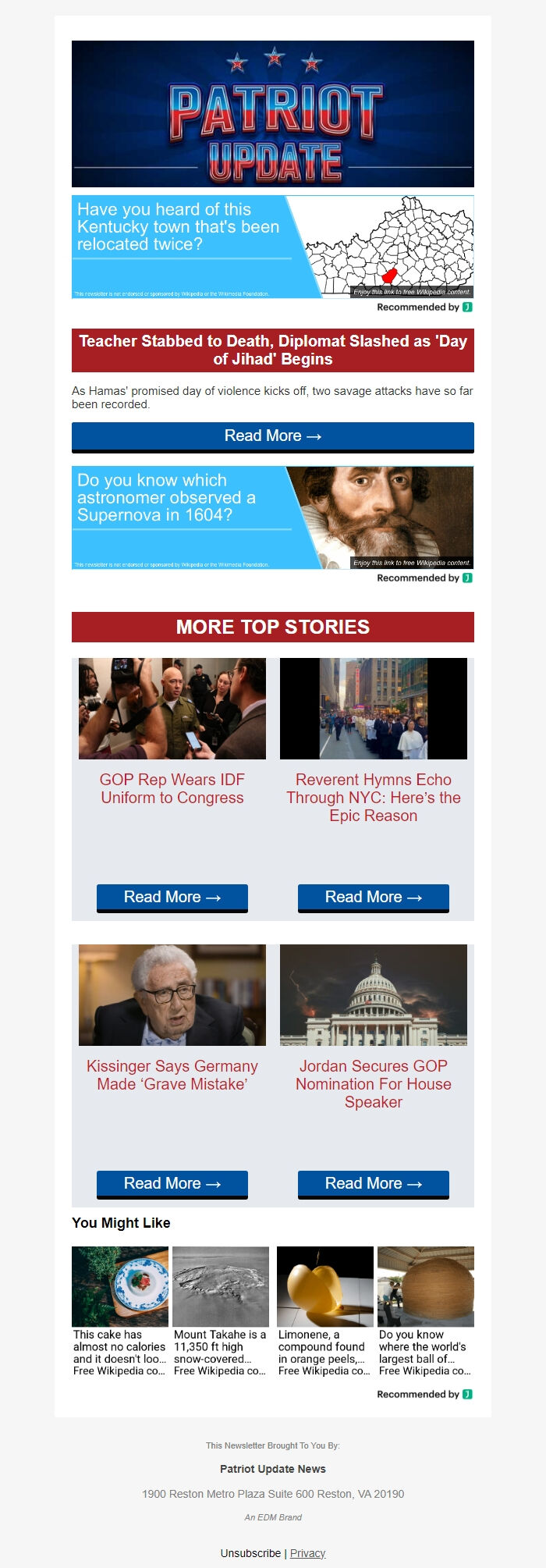
Task: Read more about Teacher Stabbed to Death story
Action: click(272, 436)
